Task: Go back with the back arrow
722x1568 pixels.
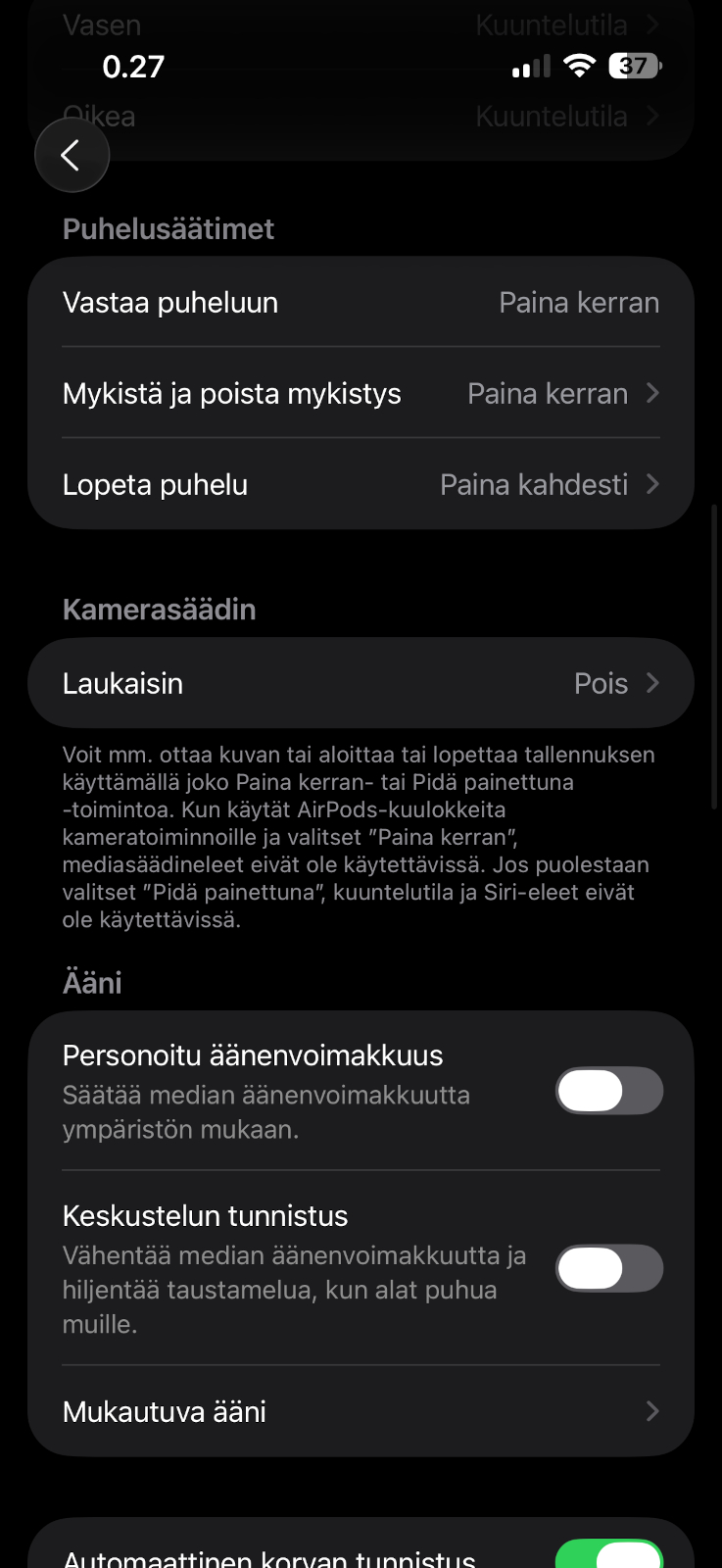Action: tap(72, 155)
